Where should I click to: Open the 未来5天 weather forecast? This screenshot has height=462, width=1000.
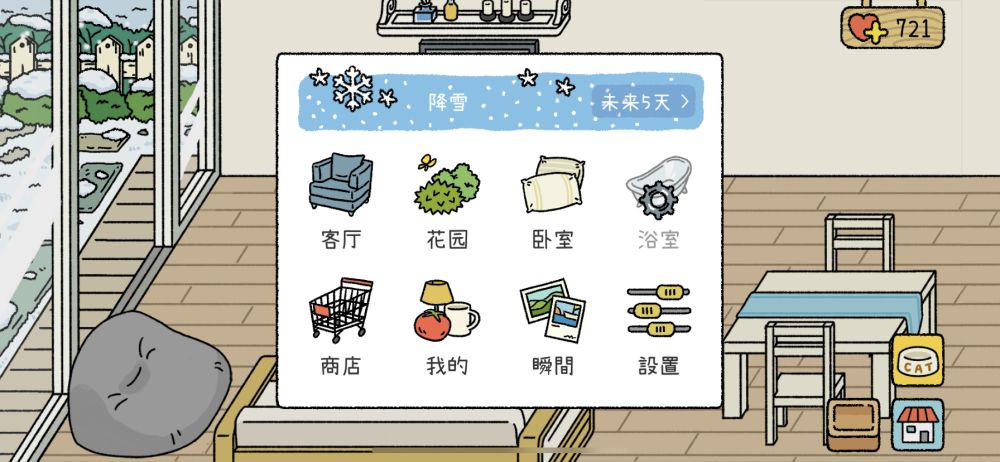tap(644, 101)
